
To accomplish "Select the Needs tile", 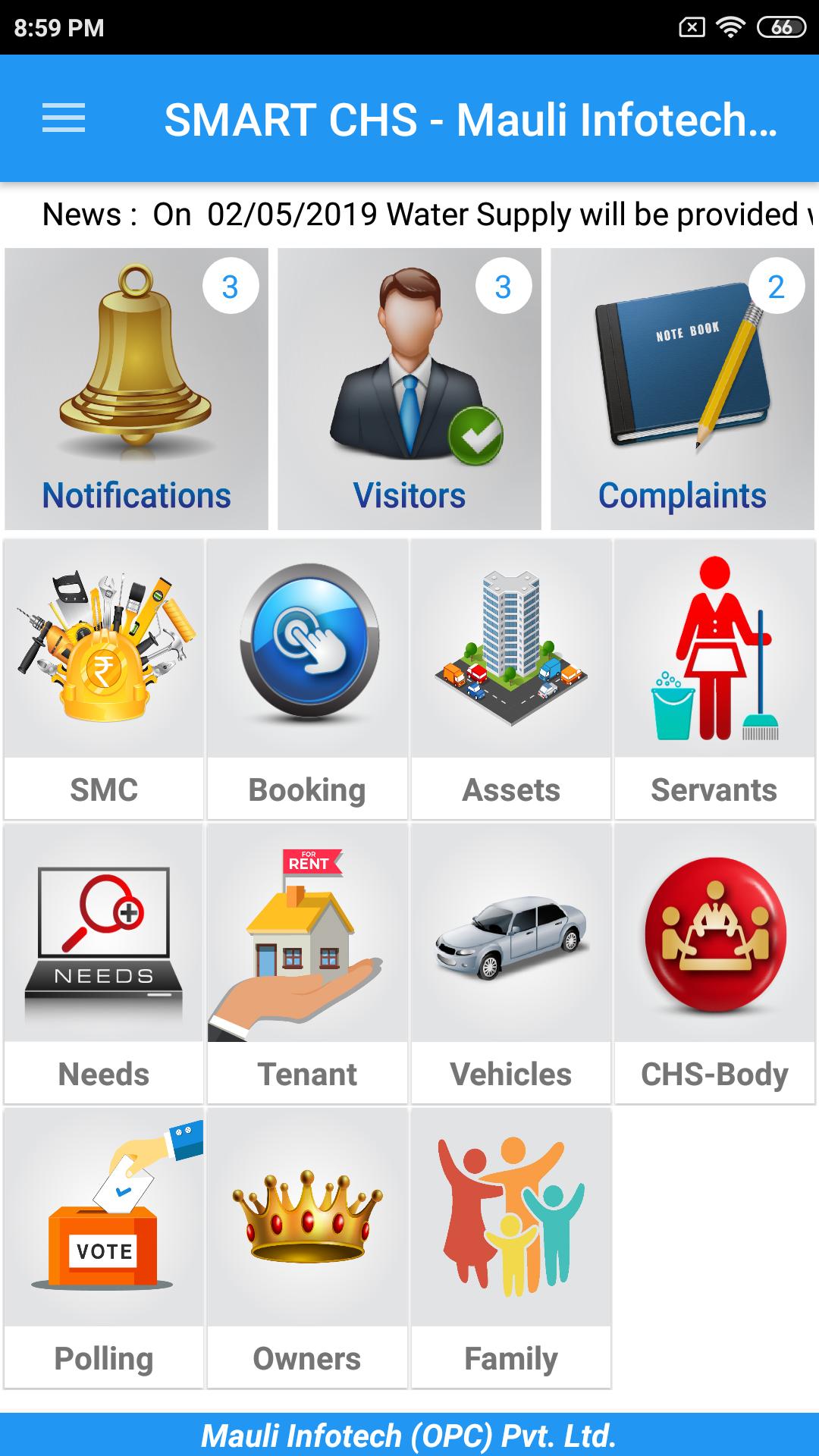I will click(x=104, y=963).
